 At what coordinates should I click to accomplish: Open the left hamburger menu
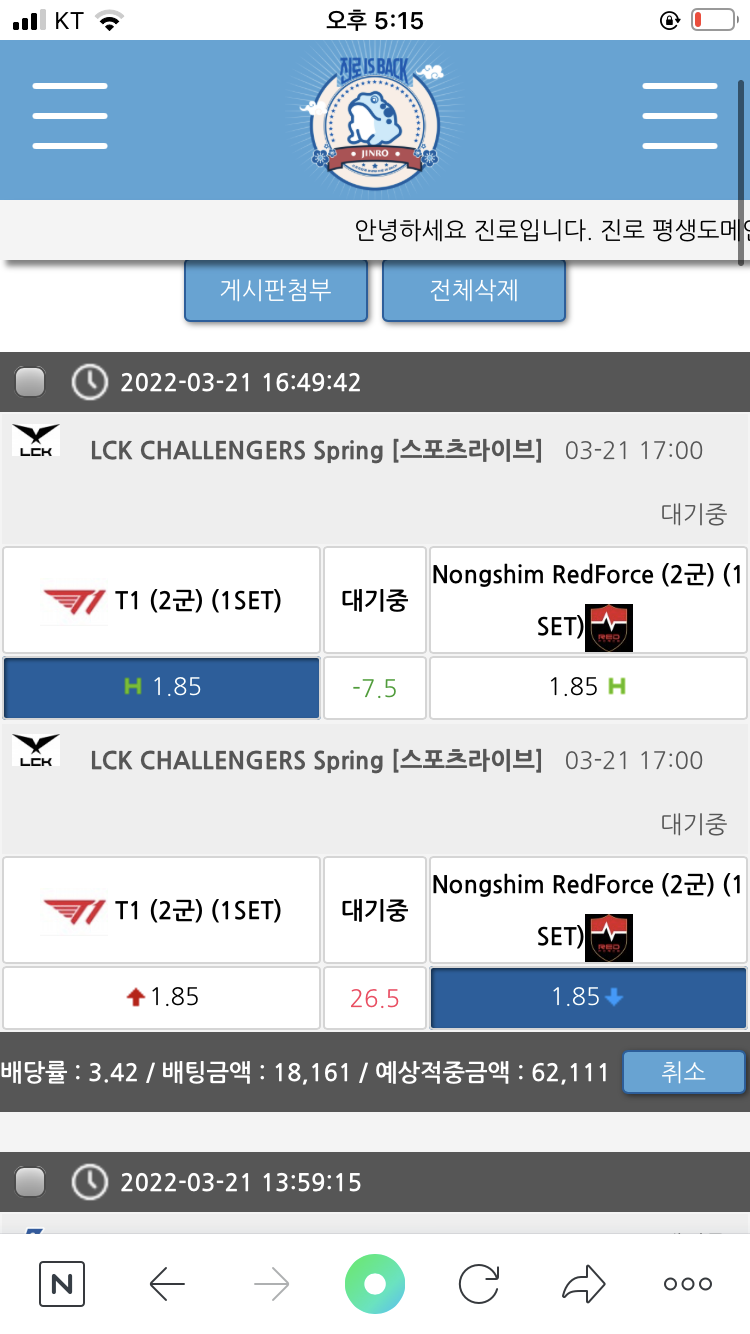point(69,116)
